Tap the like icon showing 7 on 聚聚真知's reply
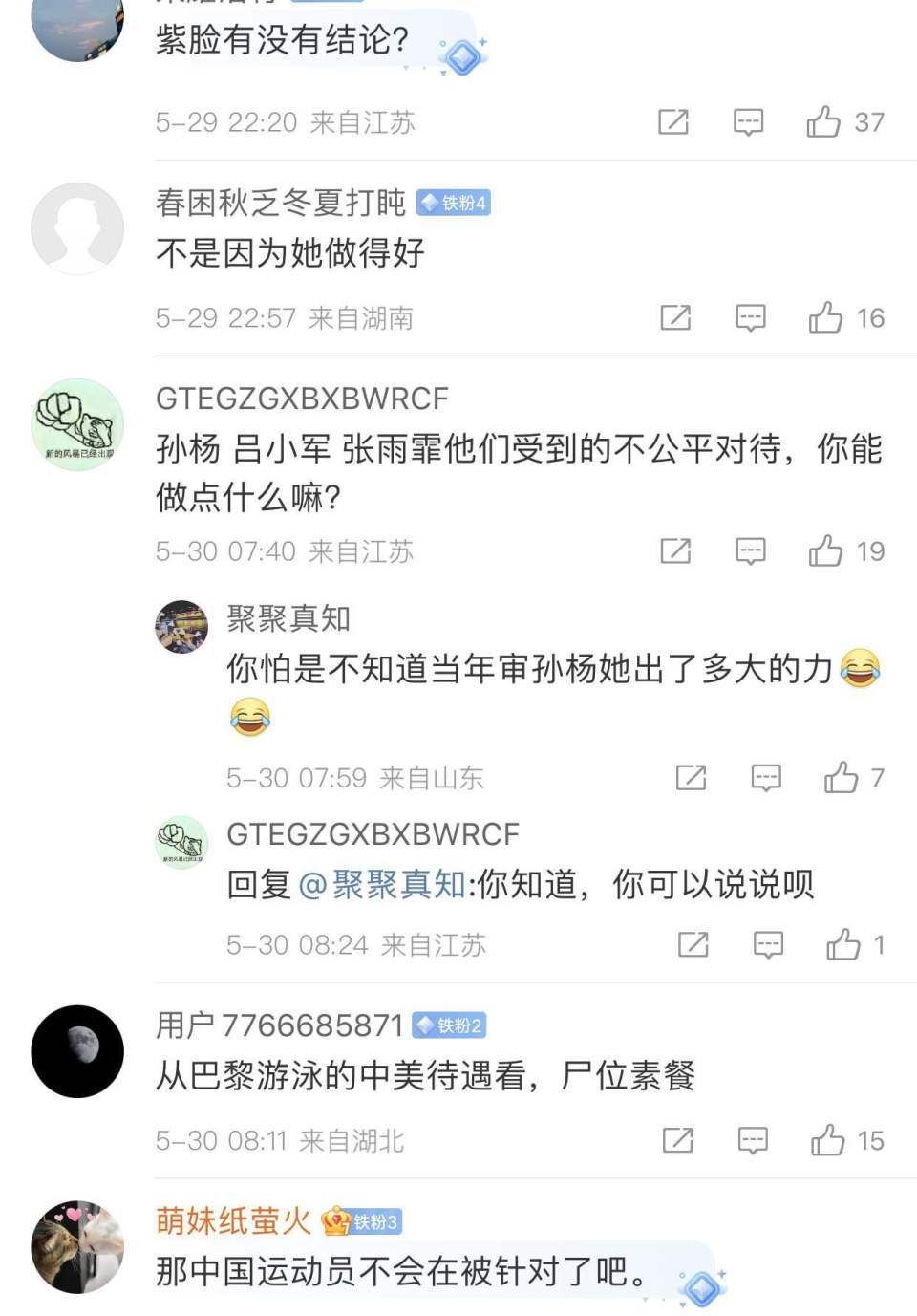Viewport: 917px width, 1316px height. pos(844,777)
